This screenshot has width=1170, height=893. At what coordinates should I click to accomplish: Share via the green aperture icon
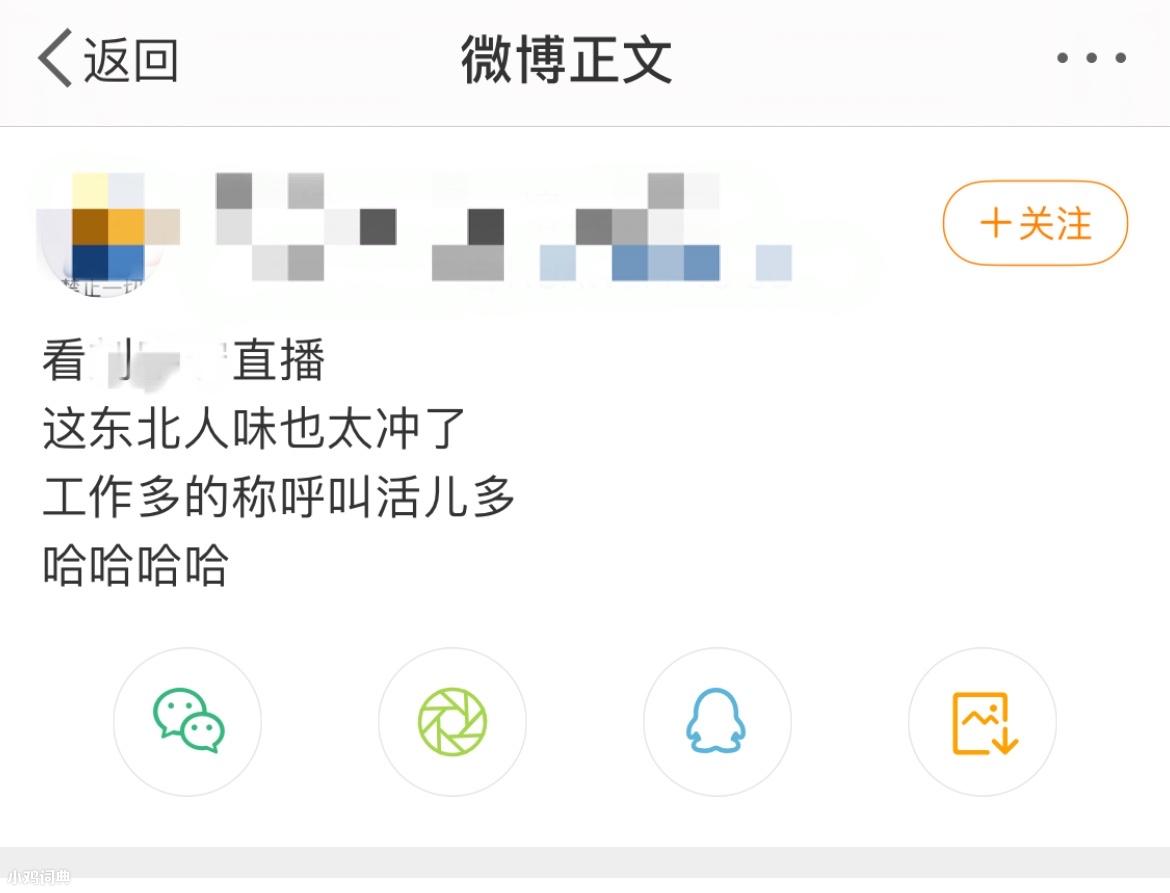tap(452, 721)
